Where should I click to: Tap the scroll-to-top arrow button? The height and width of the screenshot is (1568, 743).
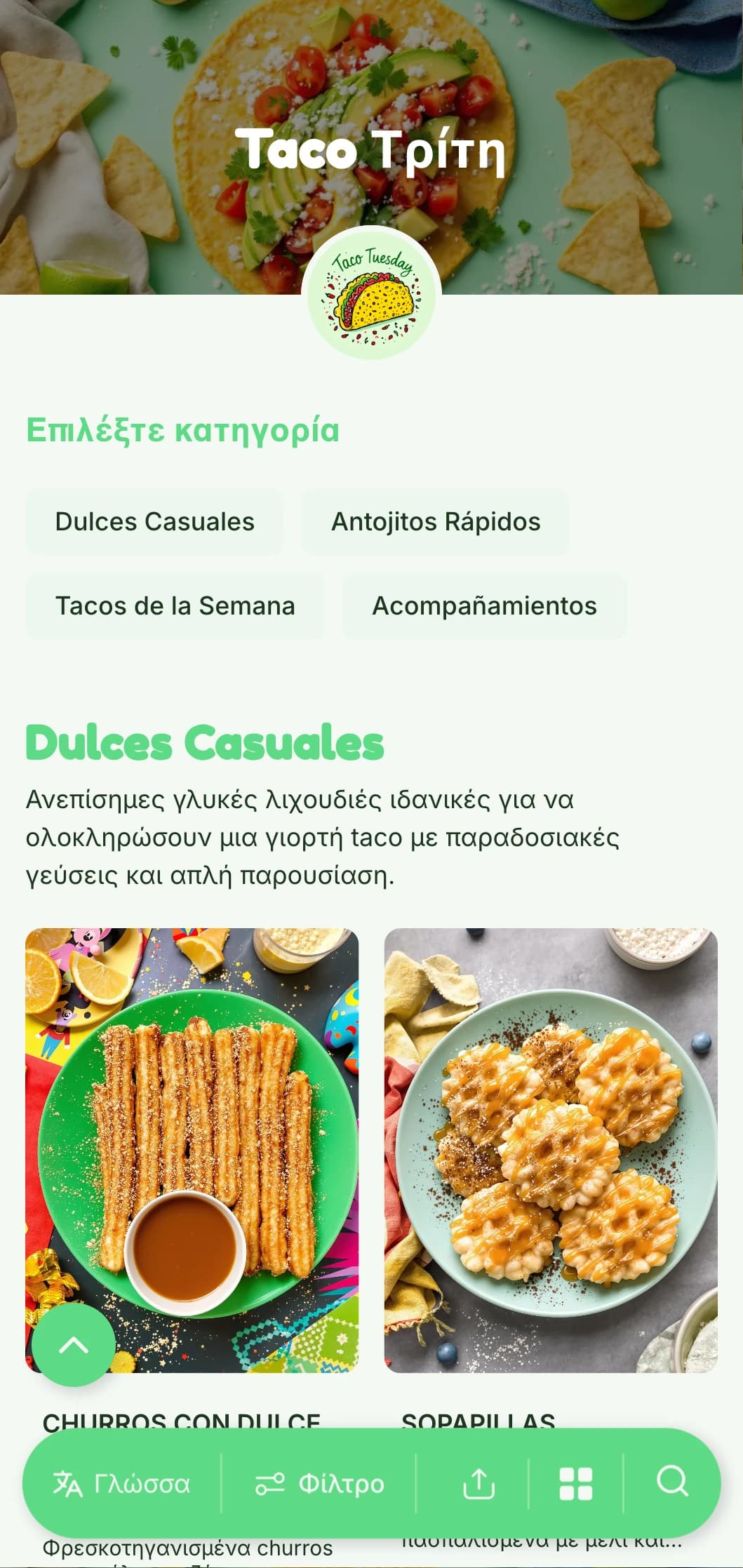(x=74, y=1345)
